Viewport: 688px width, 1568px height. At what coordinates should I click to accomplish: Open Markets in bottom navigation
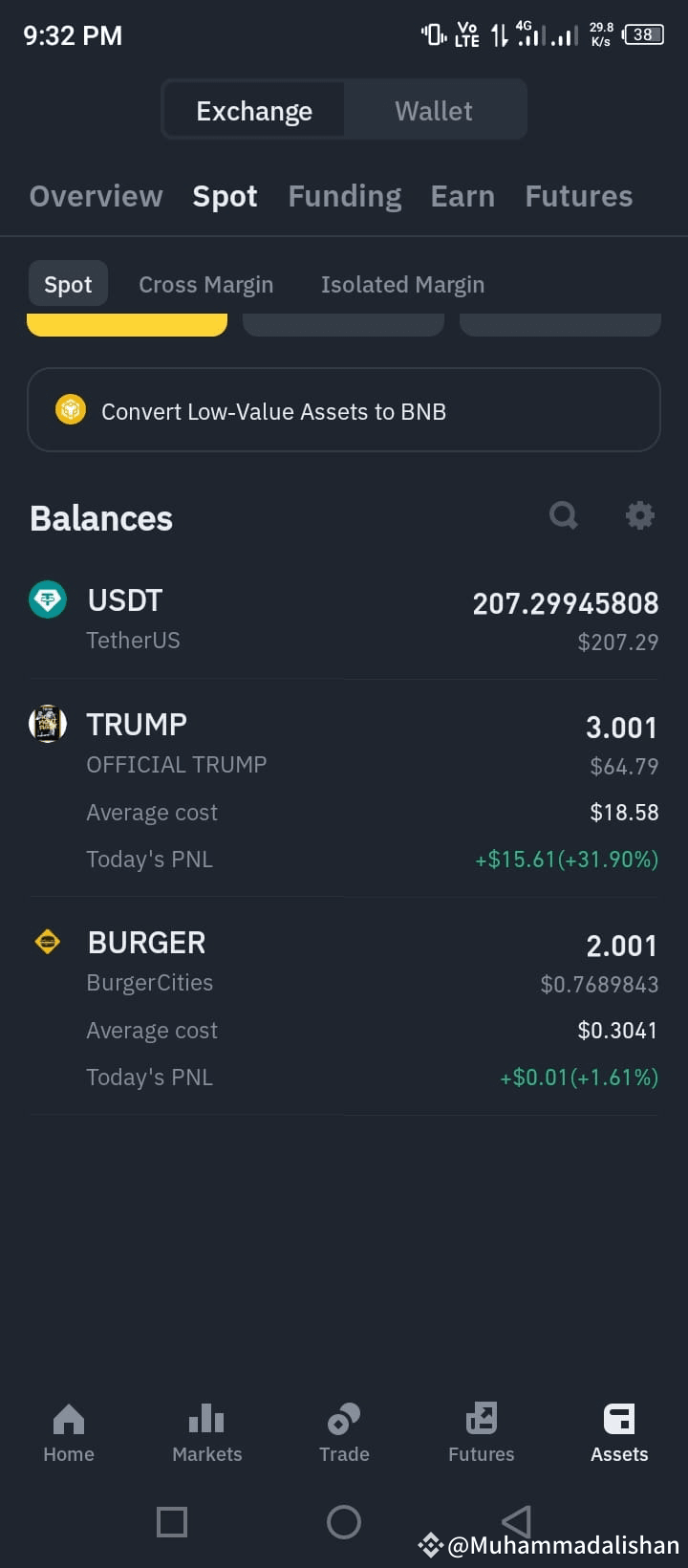[x=206, y=1432]
